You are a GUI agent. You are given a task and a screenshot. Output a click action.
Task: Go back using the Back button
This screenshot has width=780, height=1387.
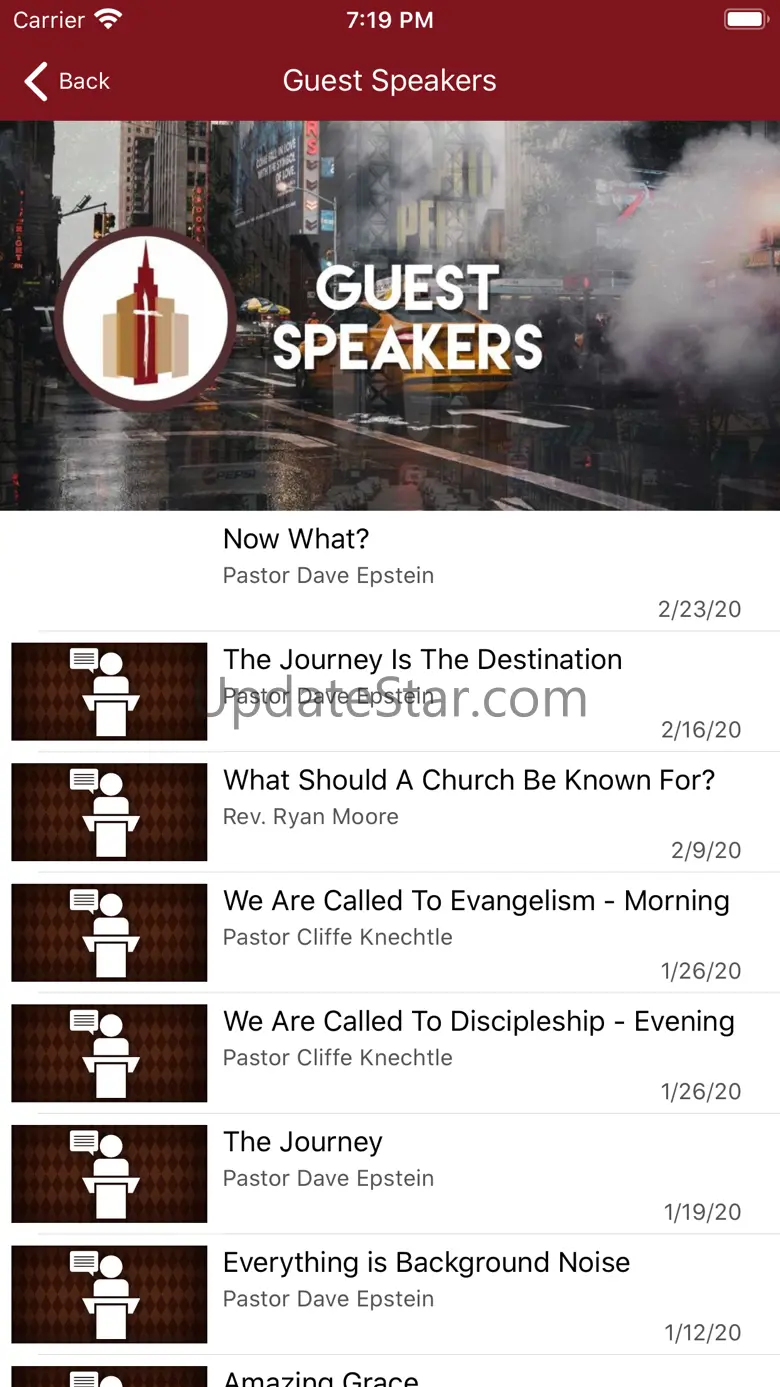point(67,81)
